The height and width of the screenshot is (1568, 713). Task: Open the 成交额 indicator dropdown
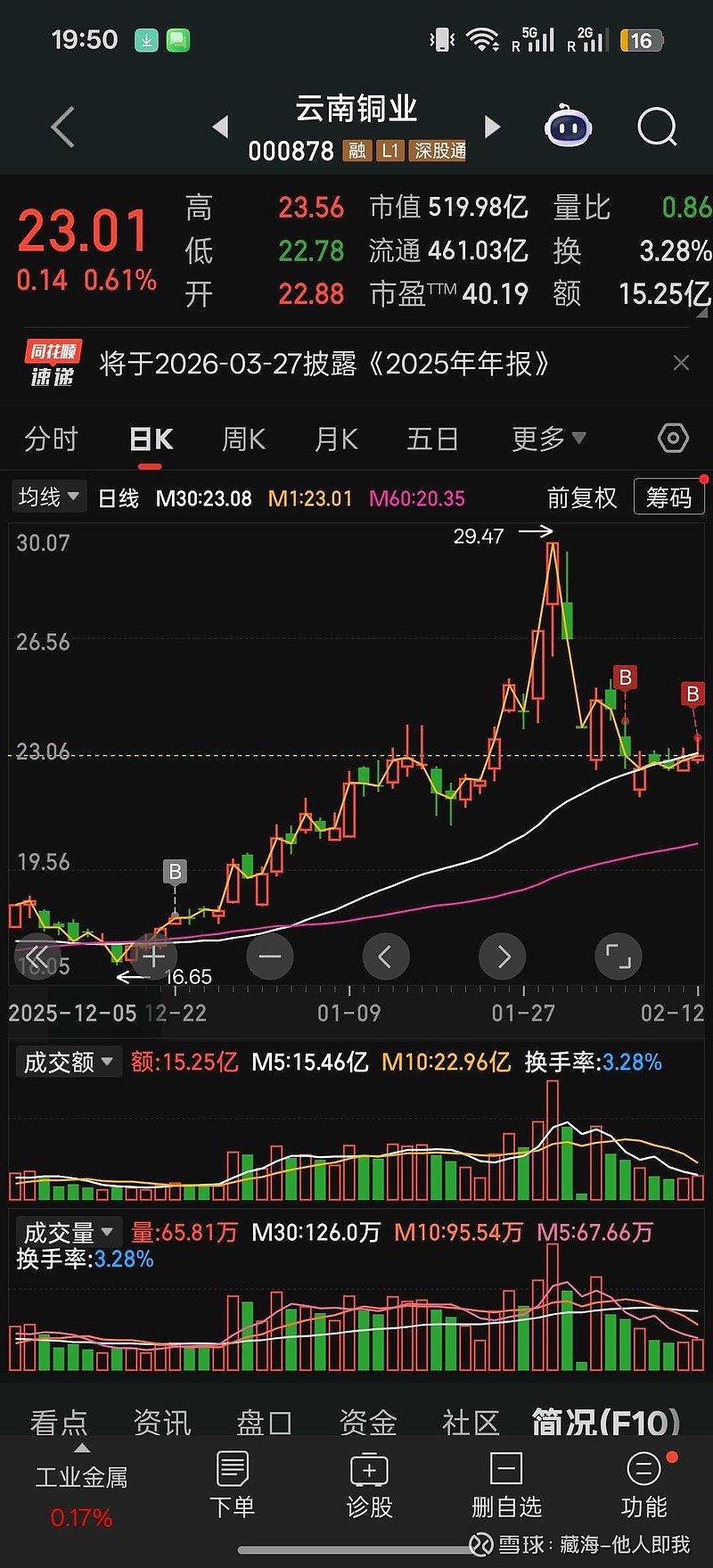(x=69, y=1062)
